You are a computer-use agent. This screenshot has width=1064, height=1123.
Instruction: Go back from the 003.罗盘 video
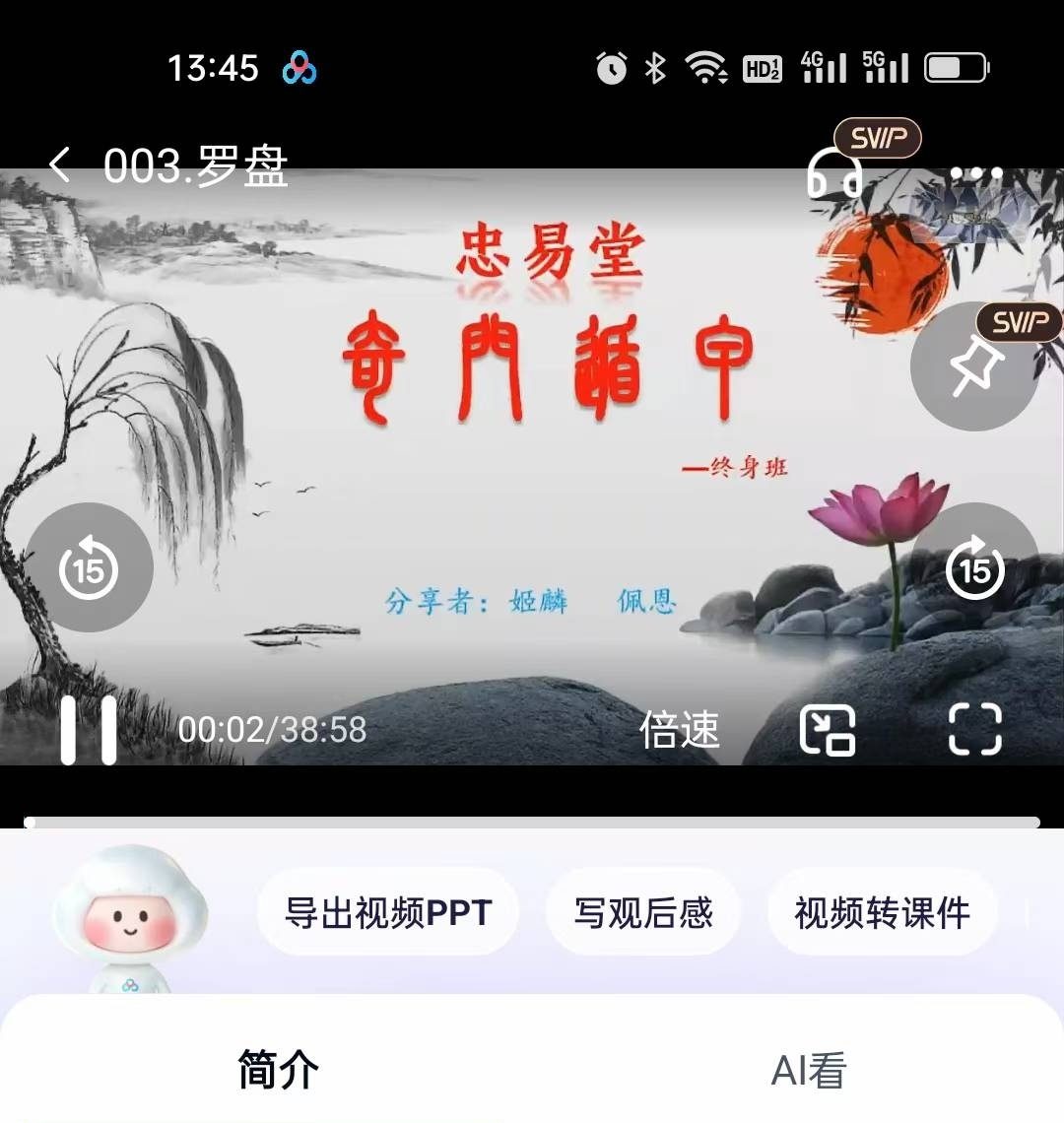(61, 165)
